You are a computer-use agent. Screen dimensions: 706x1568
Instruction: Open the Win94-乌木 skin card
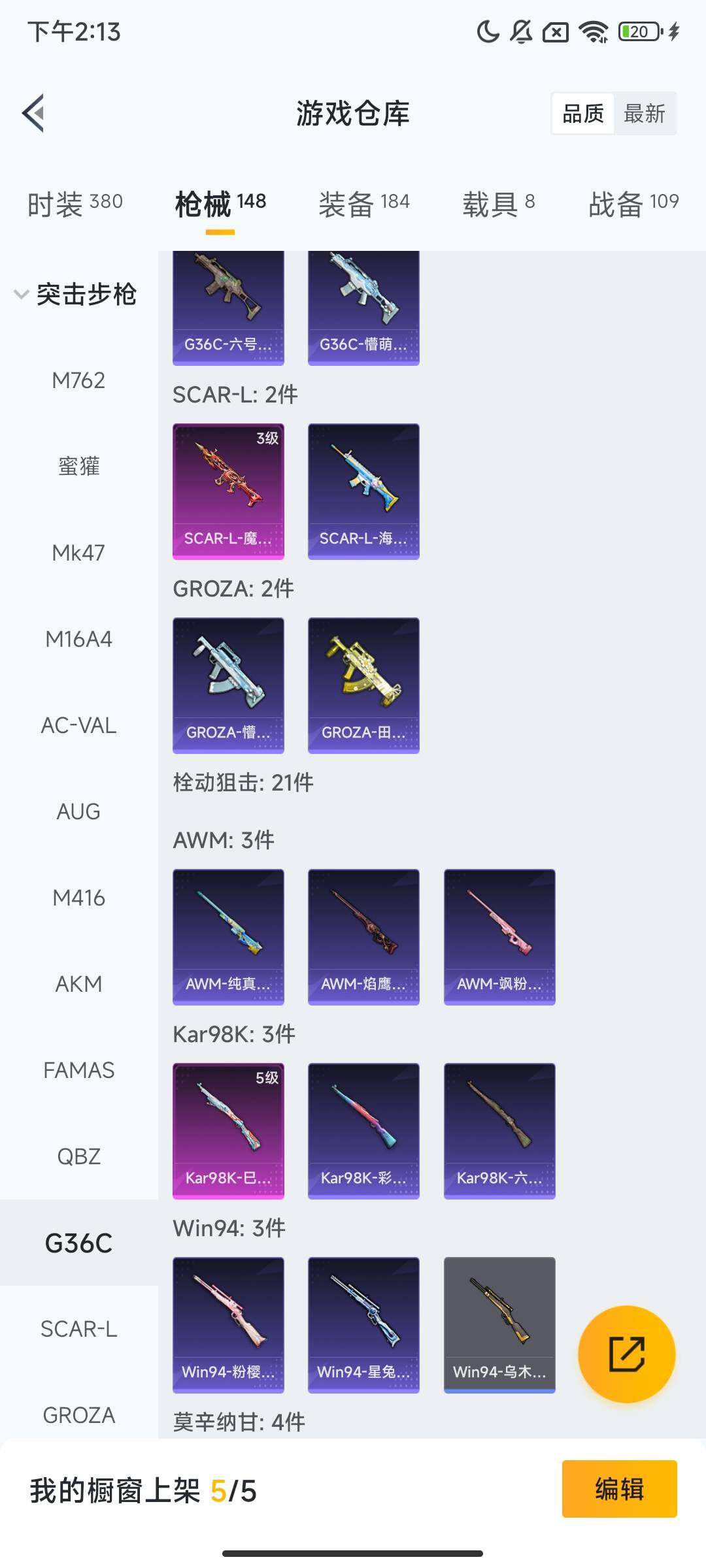point(499,1323)
